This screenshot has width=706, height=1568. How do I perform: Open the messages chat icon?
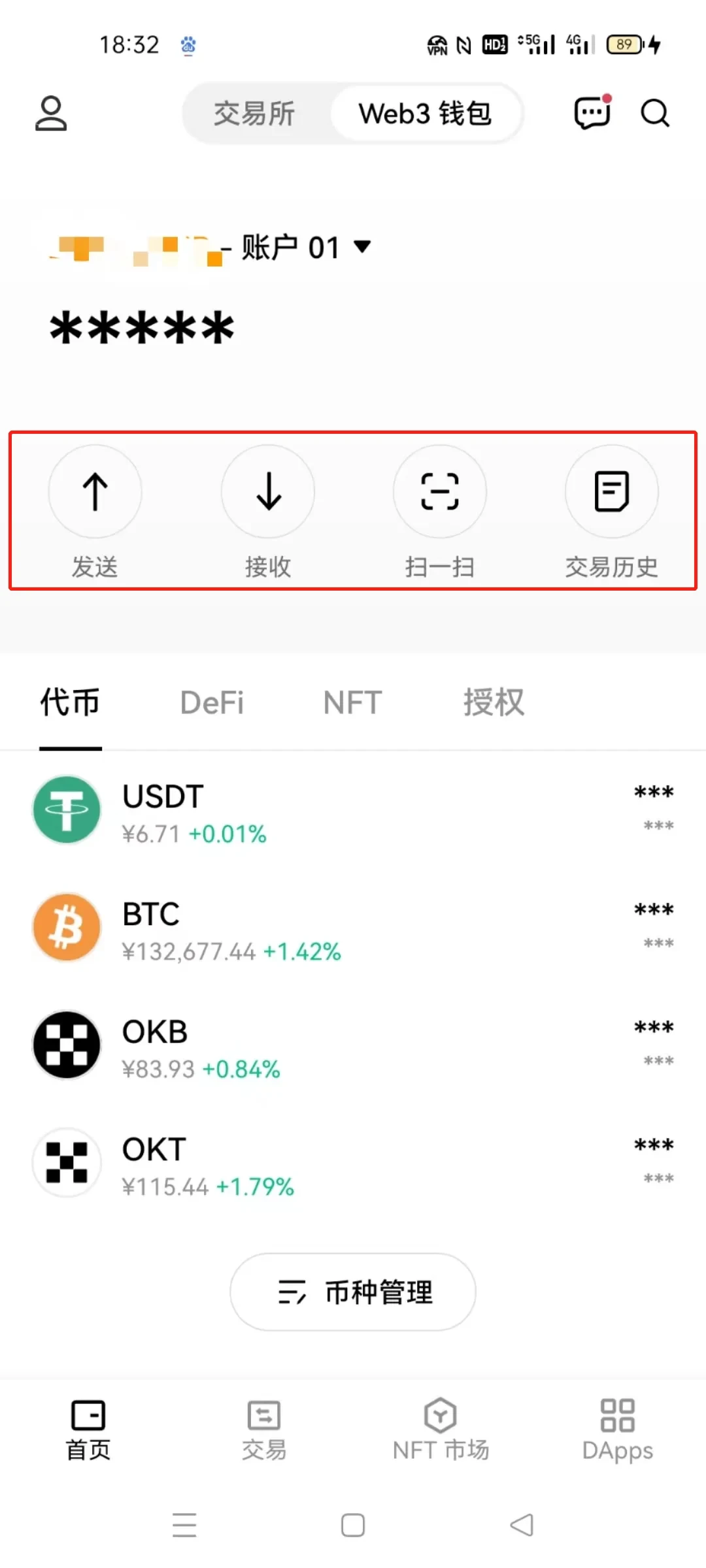(x=592, y=113)
